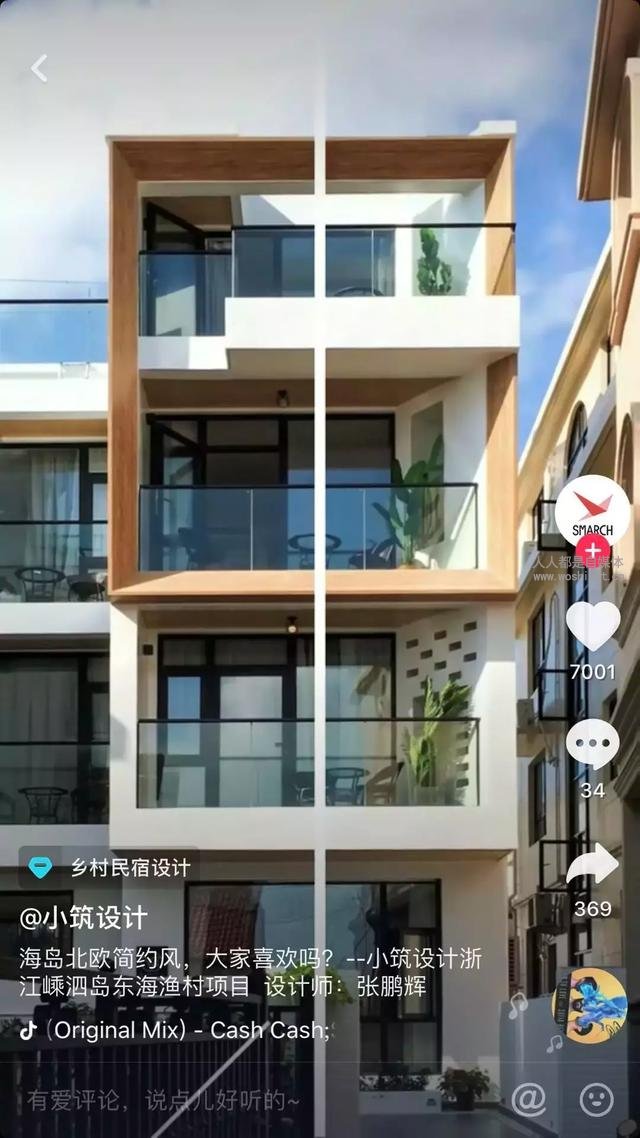The image size is (640, 1138).
Task: Go back using the top-left arrow
Action: coord(39,68)
